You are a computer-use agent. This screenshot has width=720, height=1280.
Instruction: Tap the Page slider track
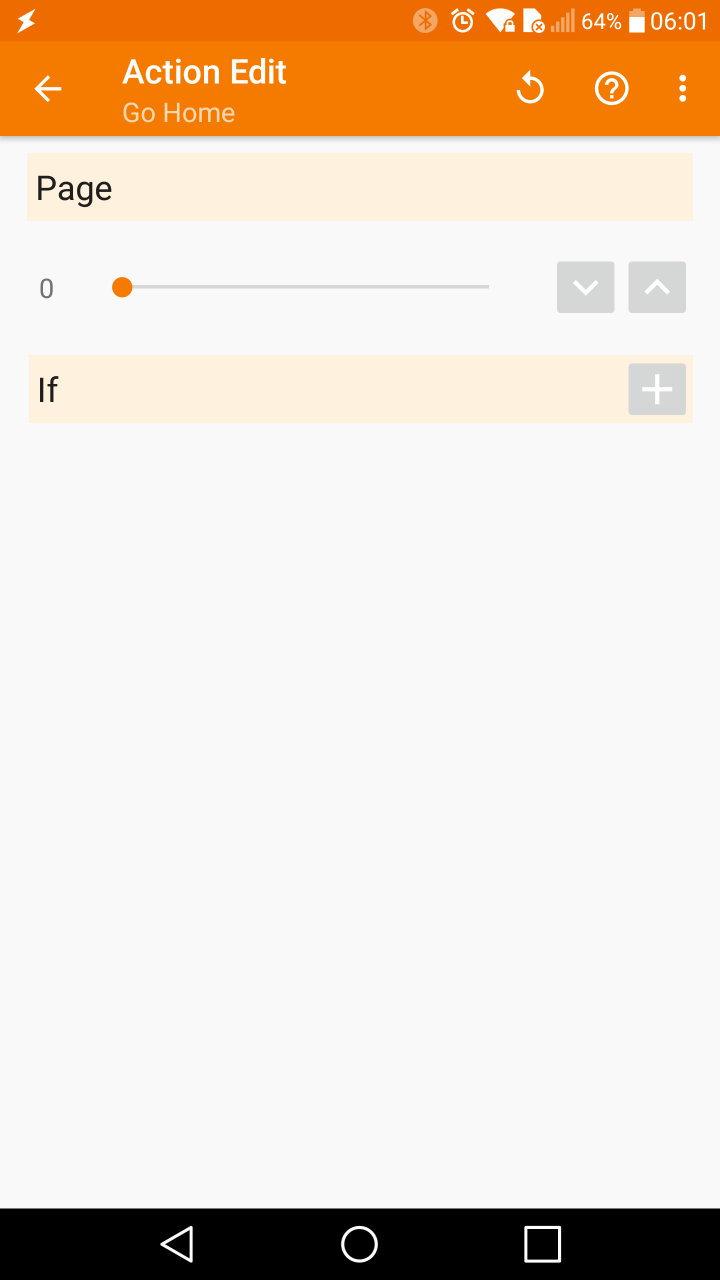coord(305,287)
